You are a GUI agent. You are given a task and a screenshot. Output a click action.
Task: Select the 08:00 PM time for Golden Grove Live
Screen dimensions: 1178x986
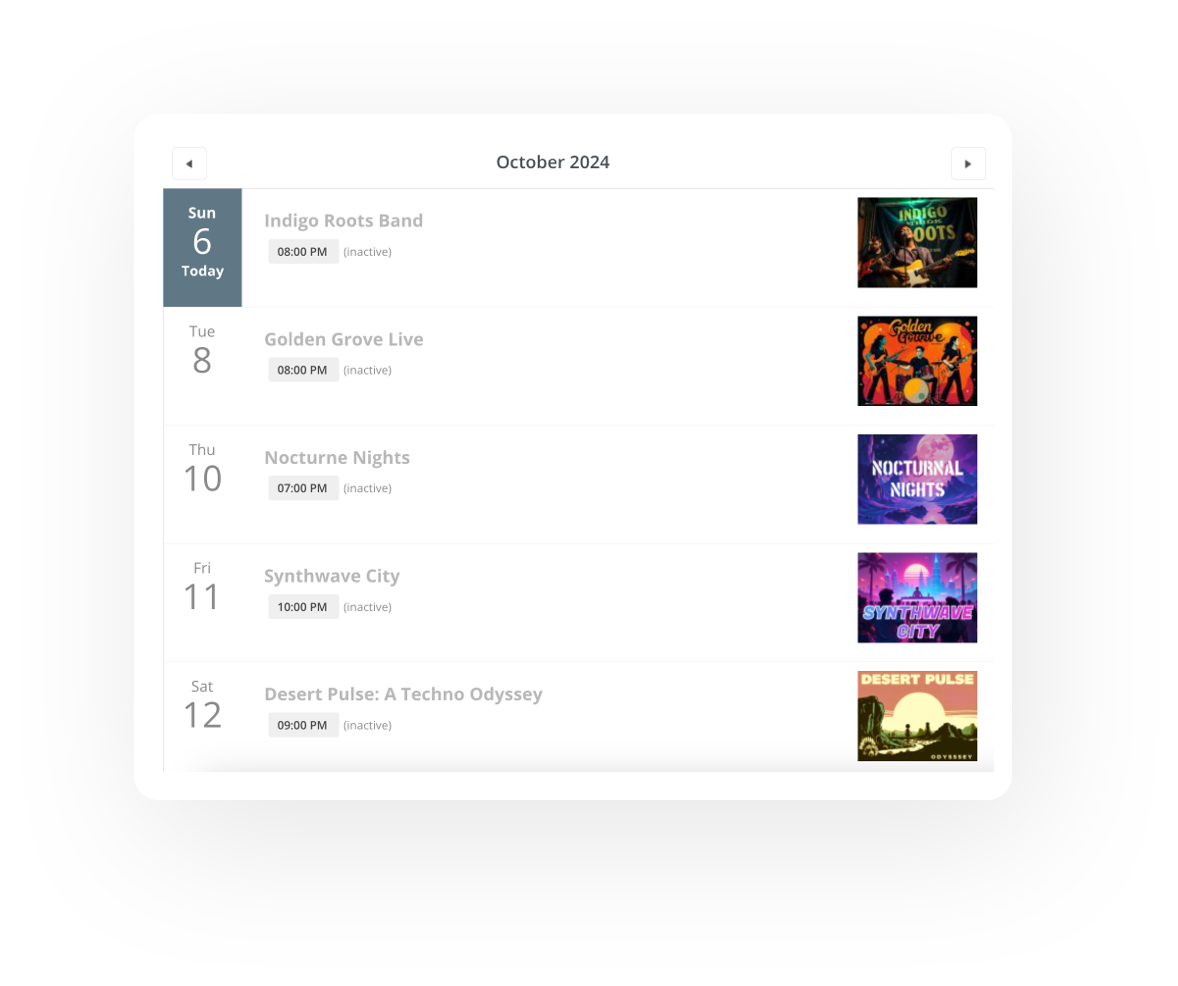coord(303,370)
